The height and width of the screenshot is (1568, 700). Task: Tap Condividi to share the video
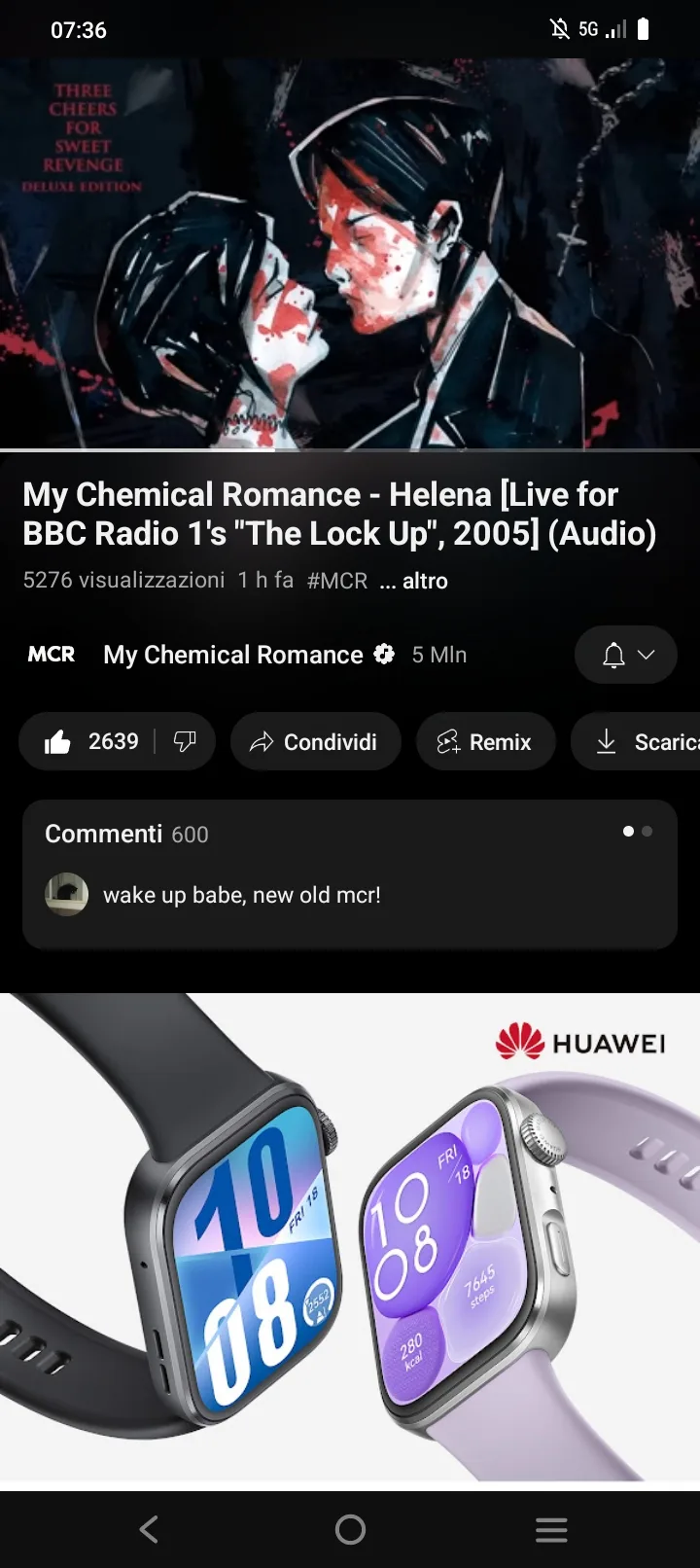pyautogui.click(x=316, y=742)
